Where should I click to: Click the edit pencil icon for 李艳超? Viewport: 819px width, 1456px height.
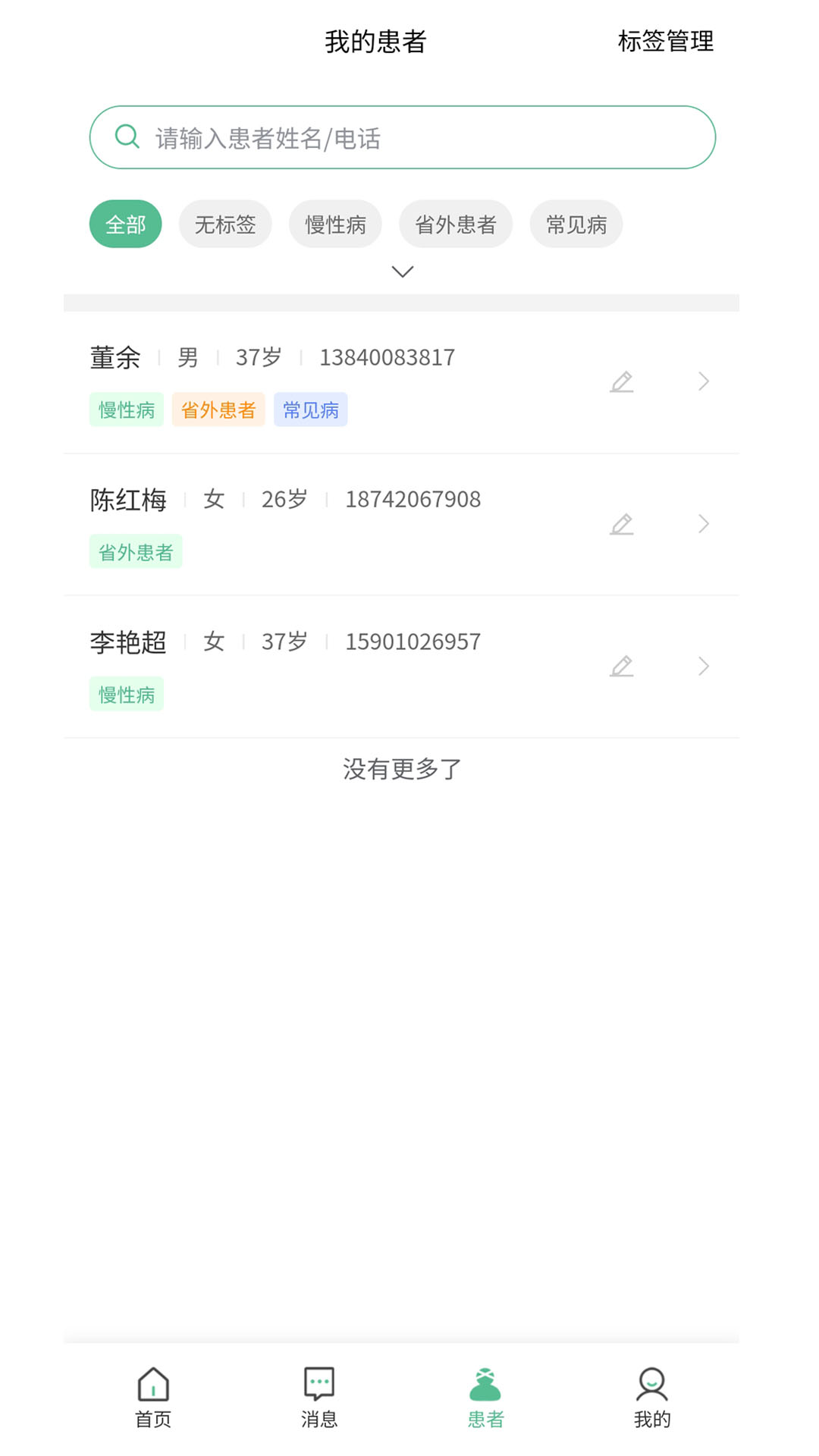[622, 667]
